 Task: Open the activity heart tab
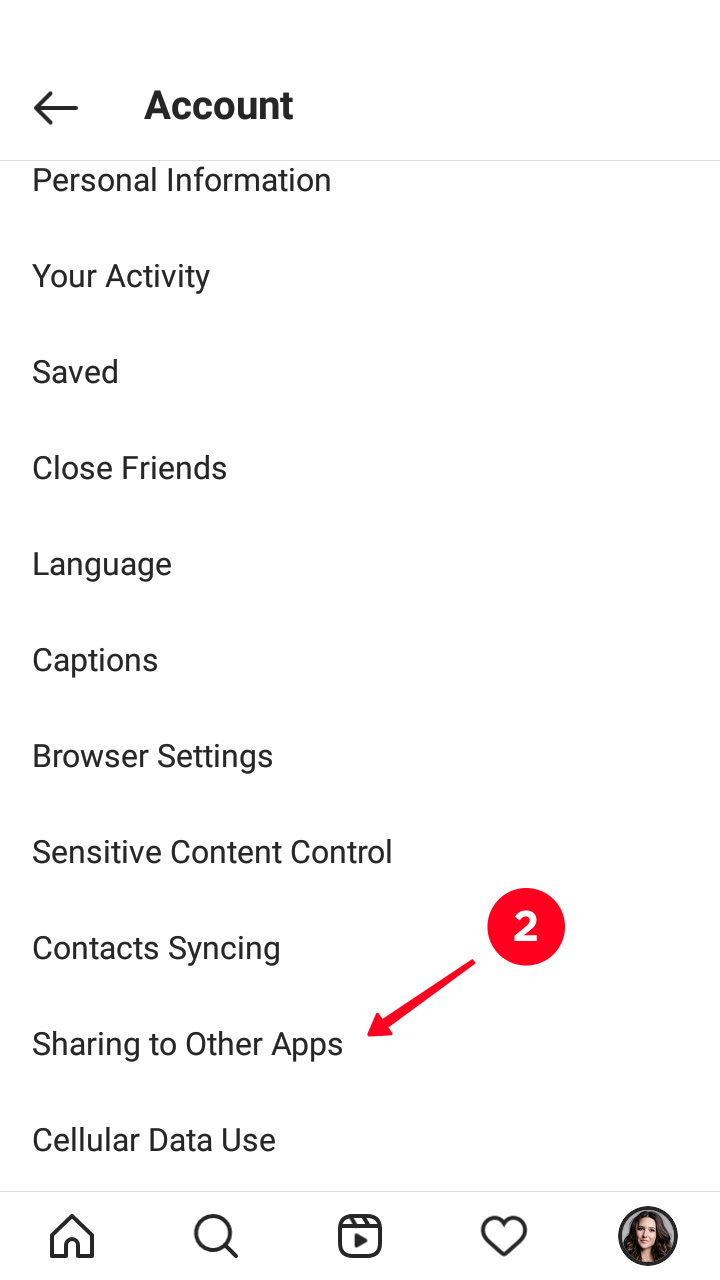(504, 1236)
